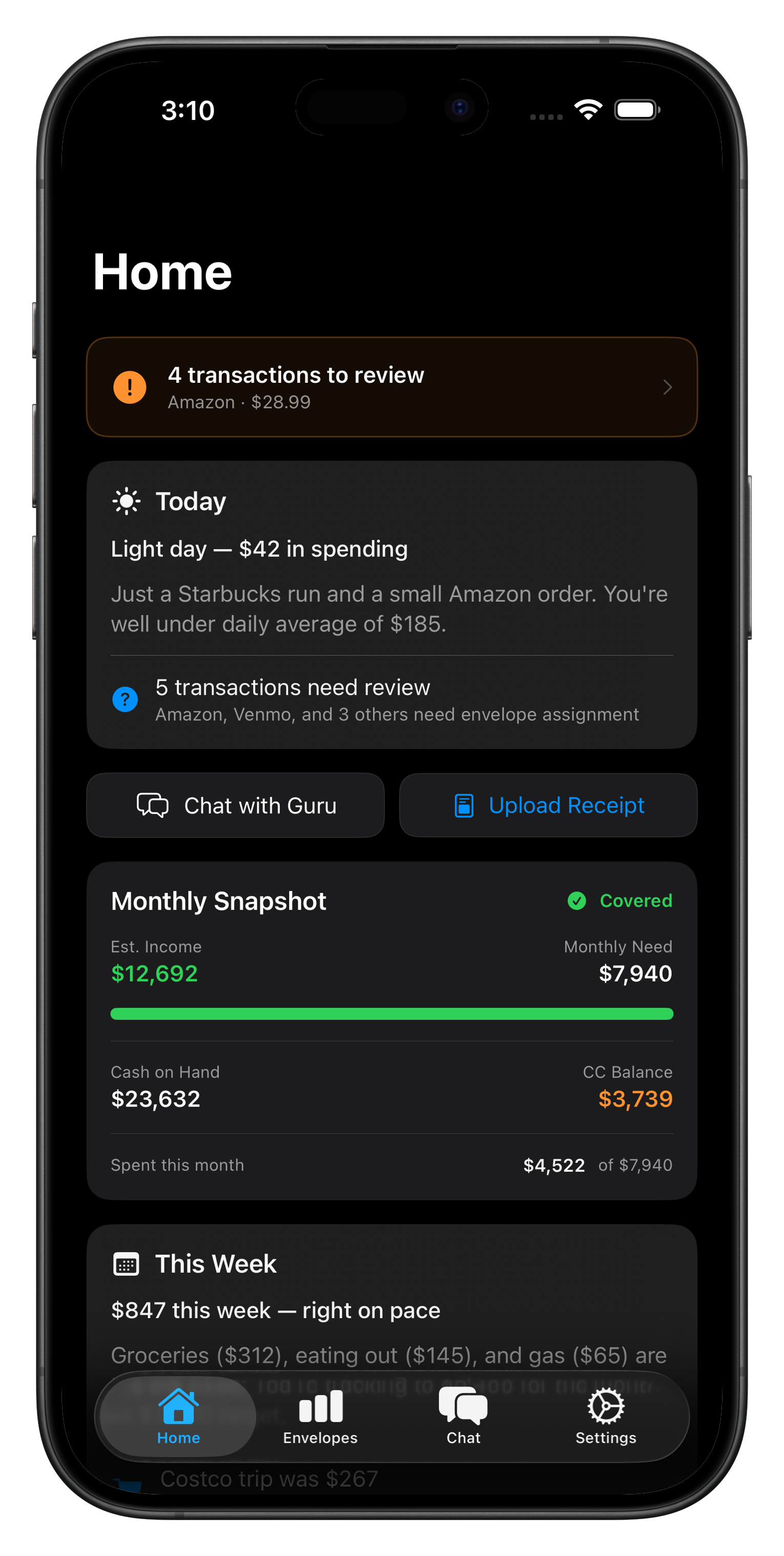Tap Upload Receipt button
784x1556 pixels.
[x=548, y=805]
